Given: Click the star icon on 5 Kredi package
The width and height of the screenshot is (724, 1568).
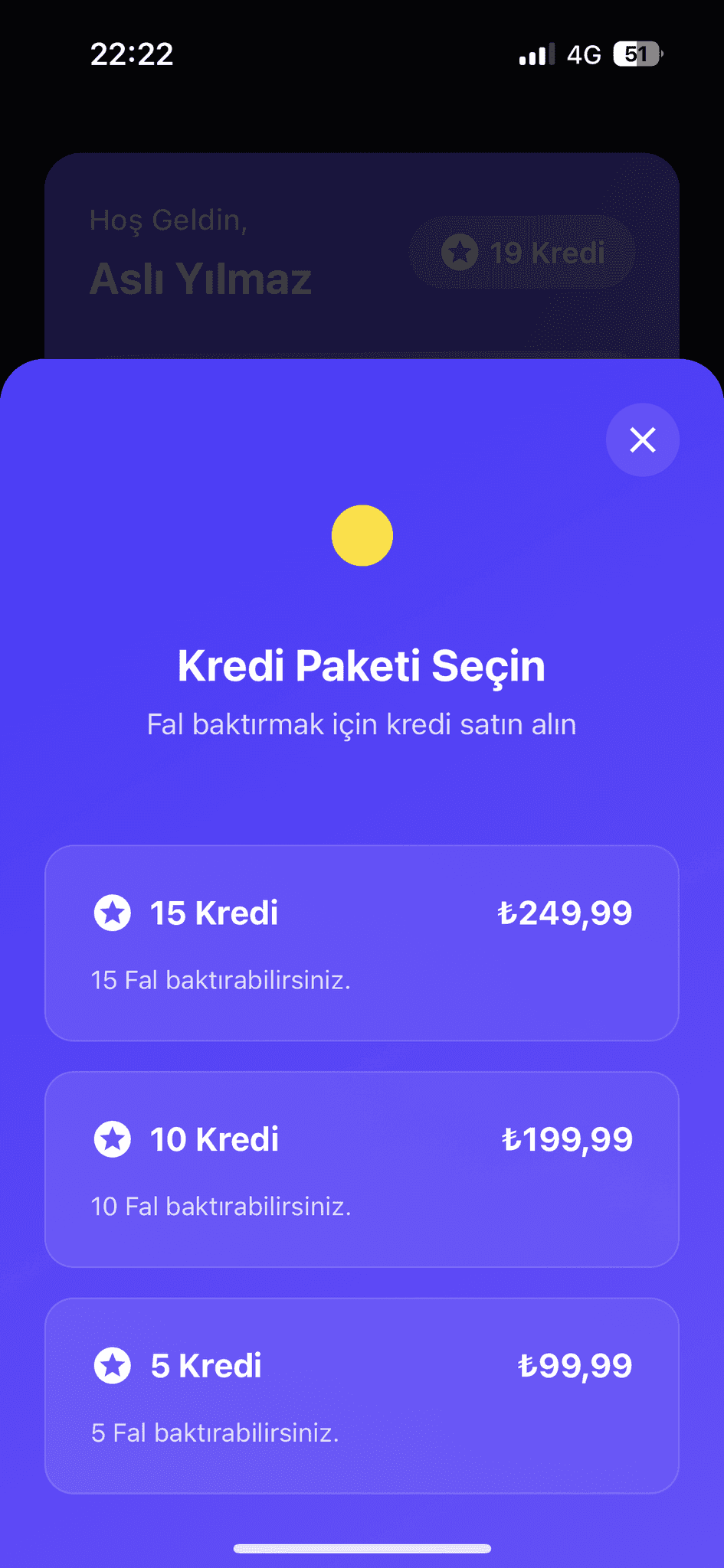Looking at the screenshot, I should click(113, 1364).
